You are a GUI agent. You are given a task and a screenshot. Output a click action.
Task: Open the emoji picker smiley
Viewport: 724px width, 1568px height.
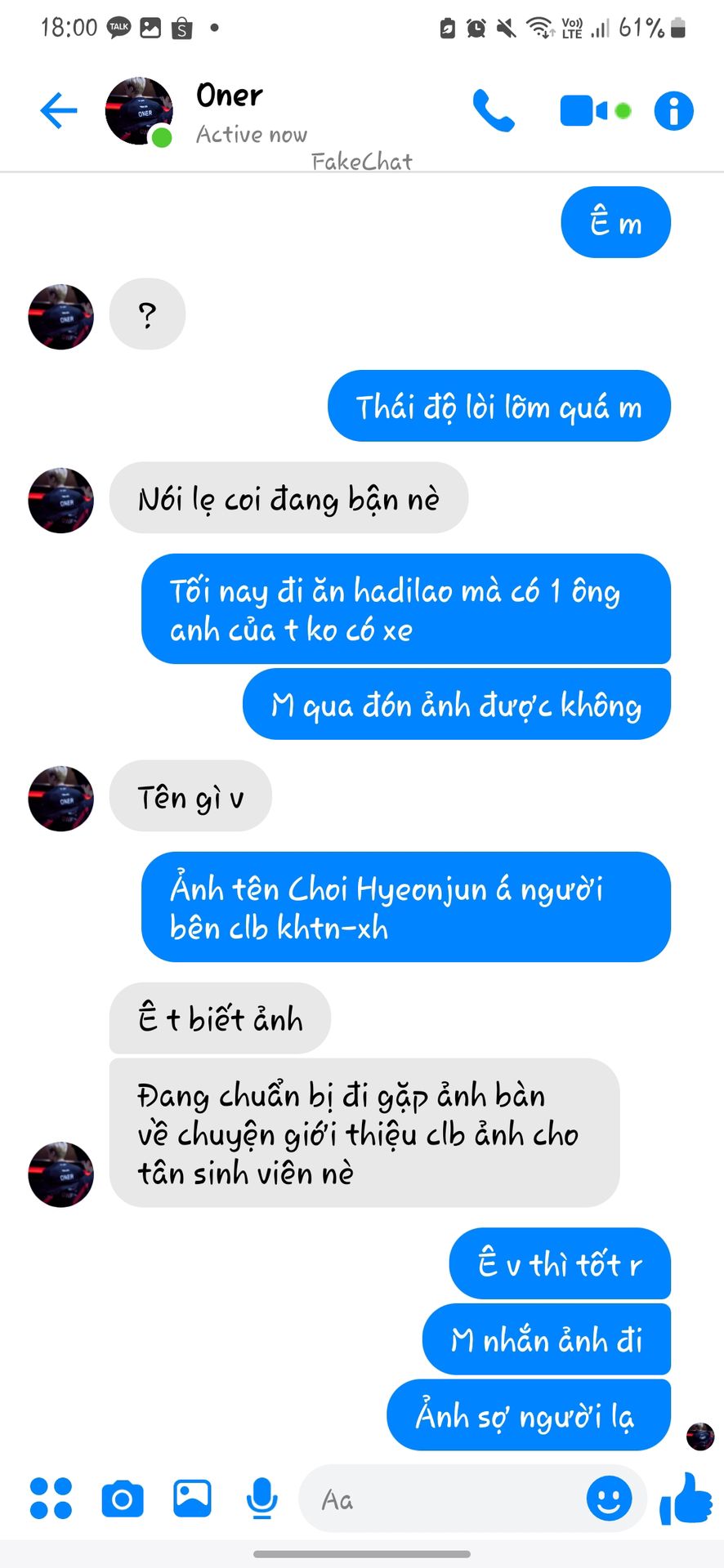tap(609, 1499)
